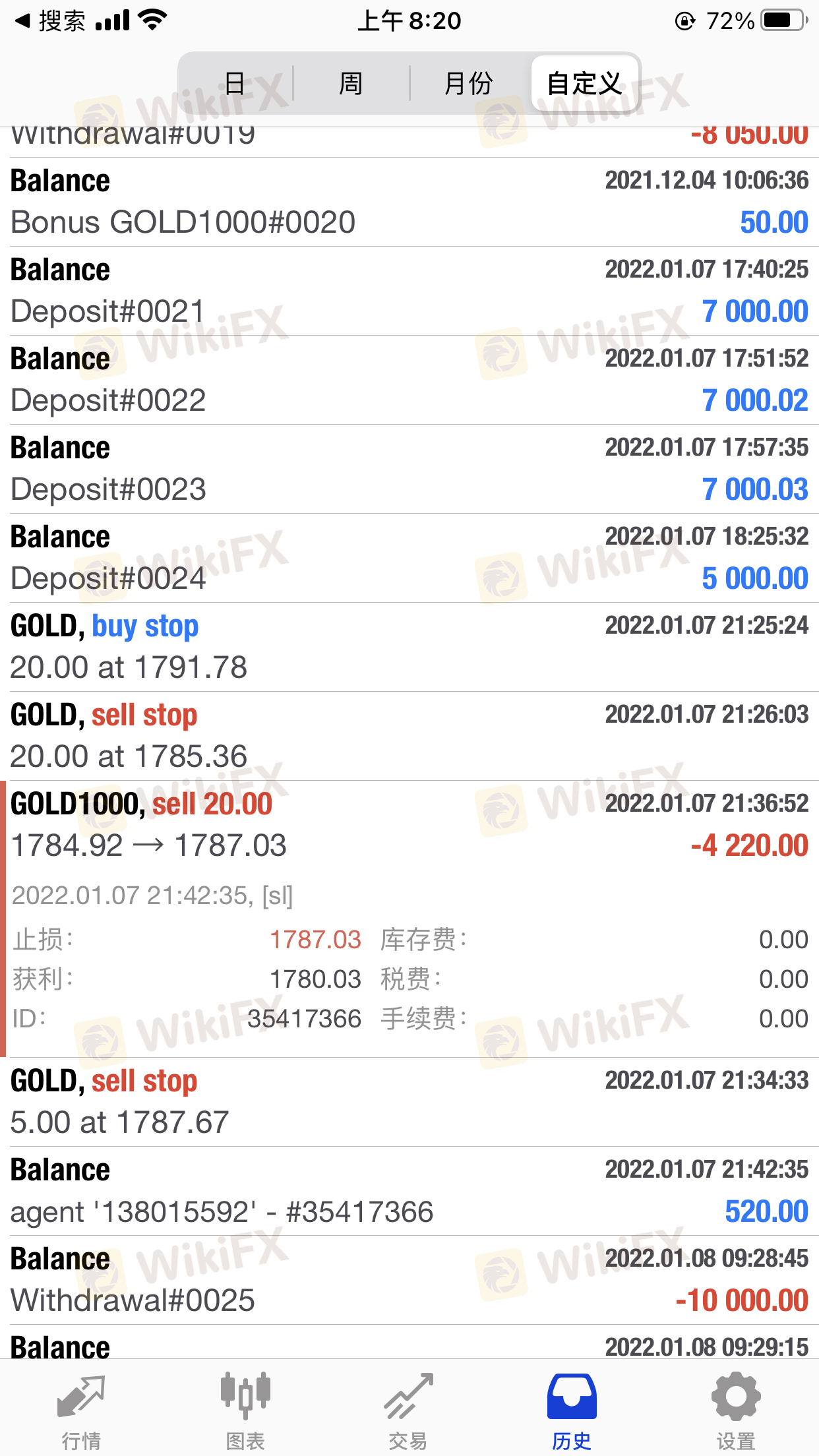Viewport: 819px width, 1456px height.
Task: Collapse the GOLD1000 sell 20.00 trade details
Action: pyautogui.click(x=409, y=824)
